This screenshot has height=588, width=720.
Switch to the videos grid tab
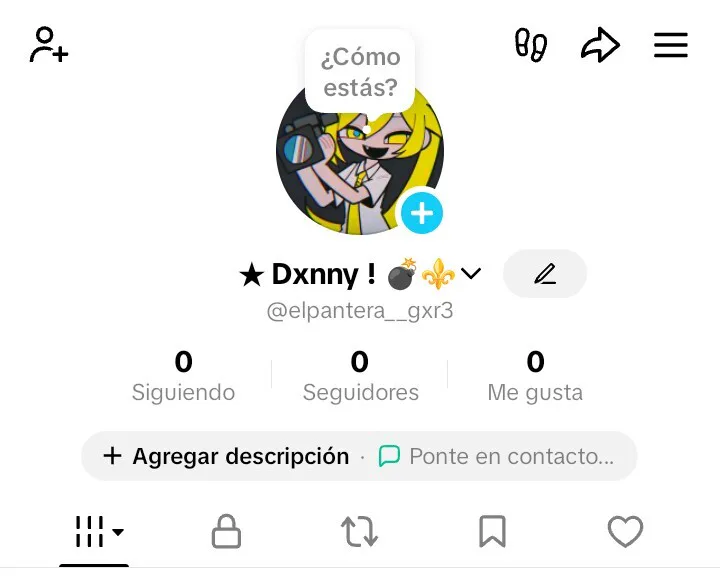(97, 532)
